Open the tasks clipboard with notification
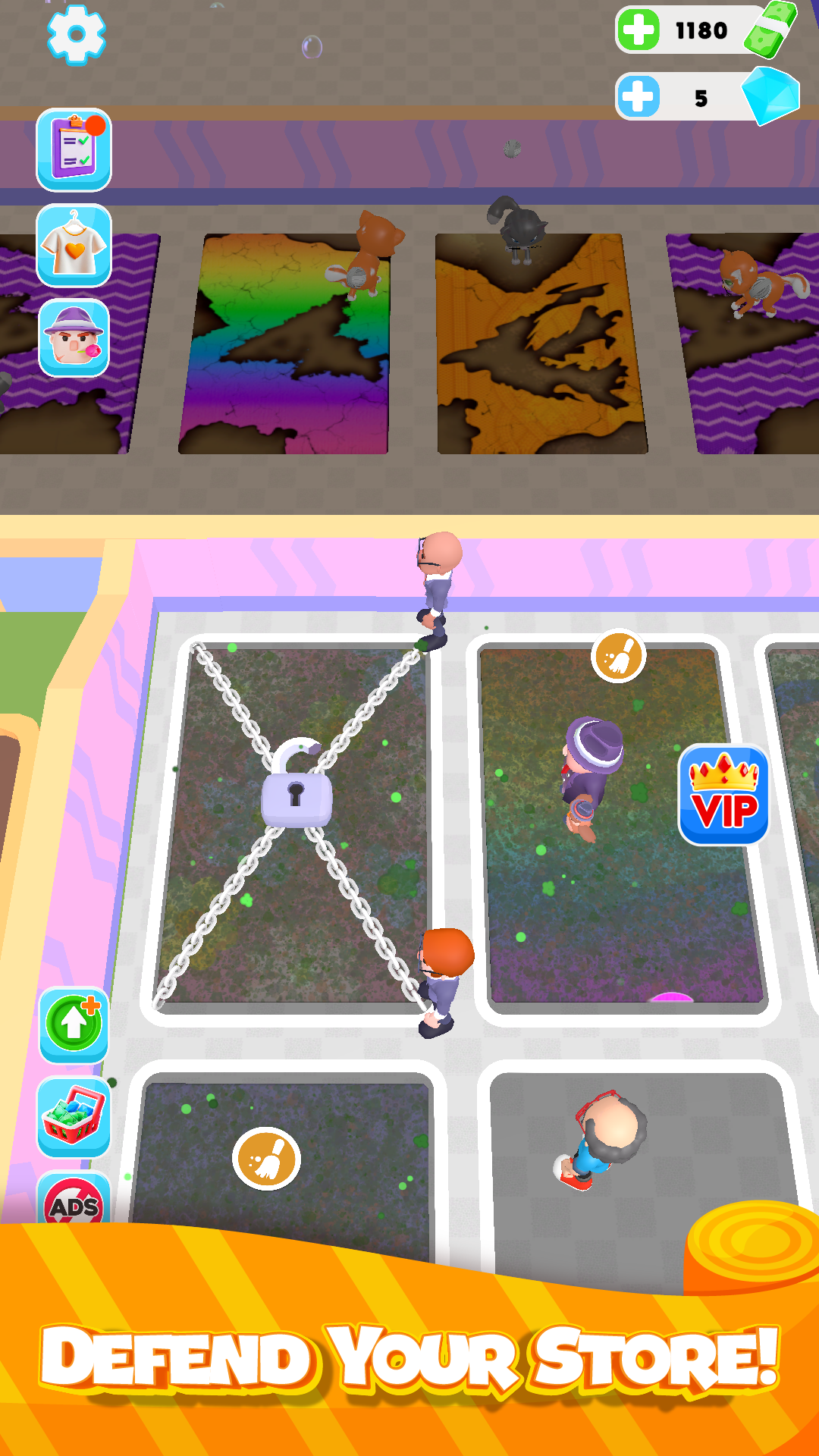The image size is (819, 1456). tap(74, 148)
